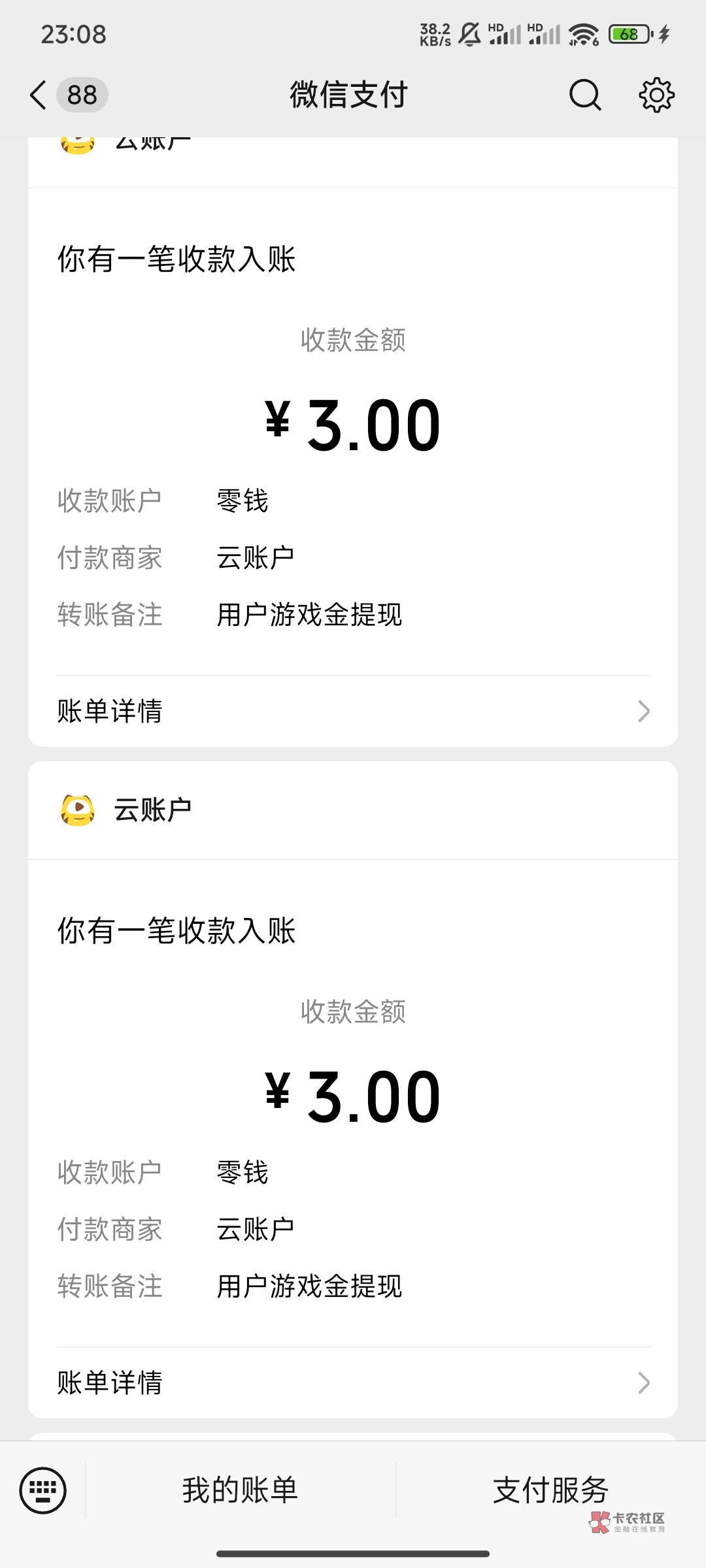Open the settings gear
The image size is (706, 1568).
[x=656, y=95]
